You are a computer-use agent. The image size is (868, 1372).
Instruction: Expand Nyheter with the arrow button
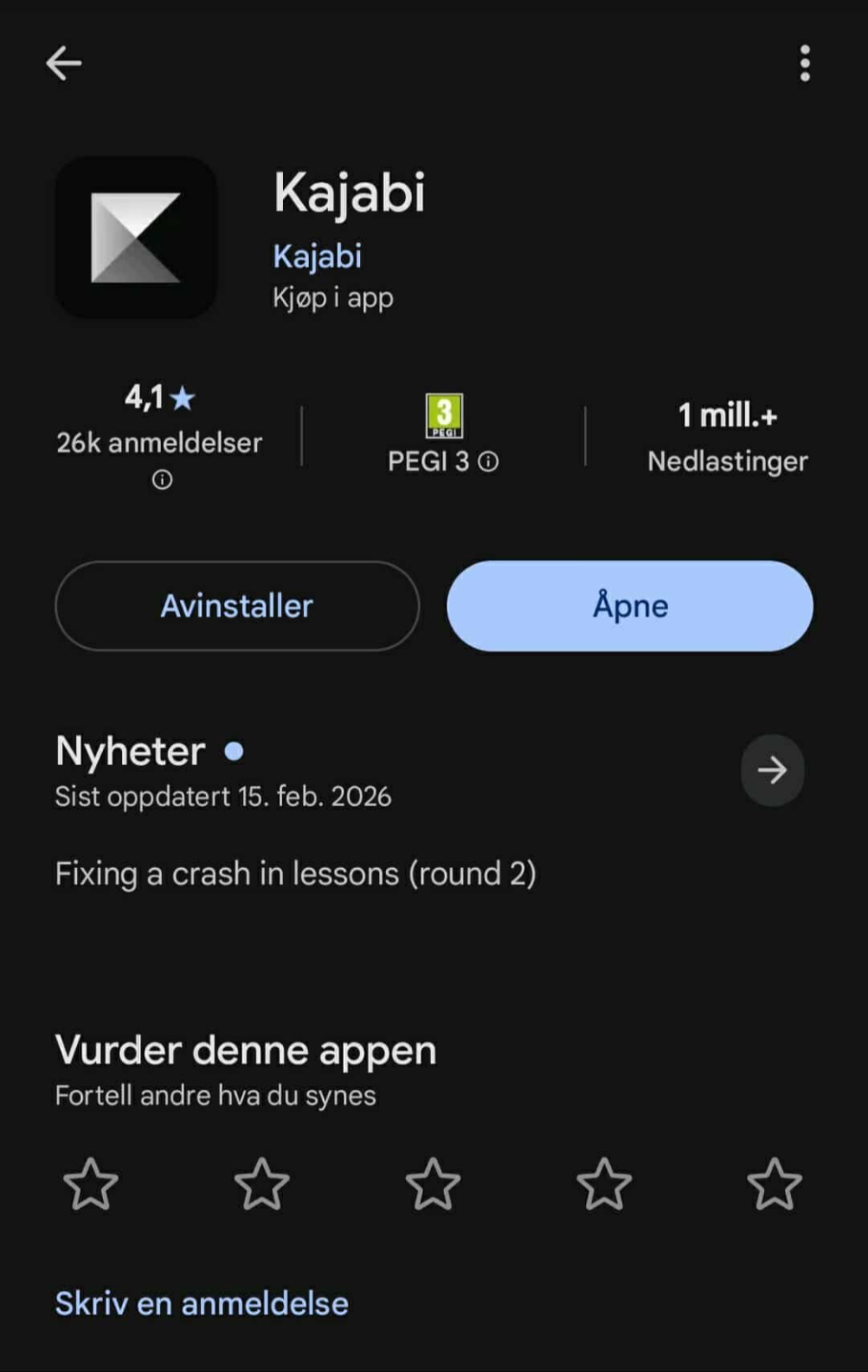click(x=772, y=770)
